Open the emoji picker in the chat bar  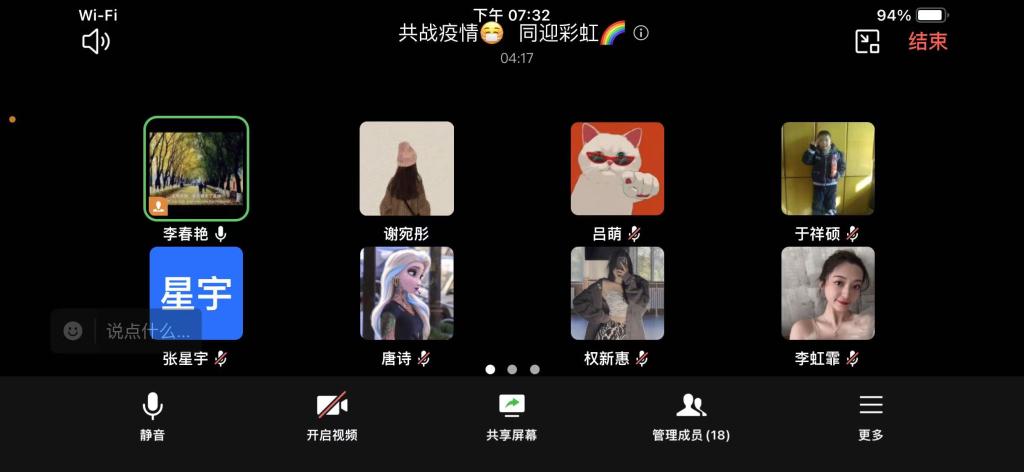[x=72, y=331]
